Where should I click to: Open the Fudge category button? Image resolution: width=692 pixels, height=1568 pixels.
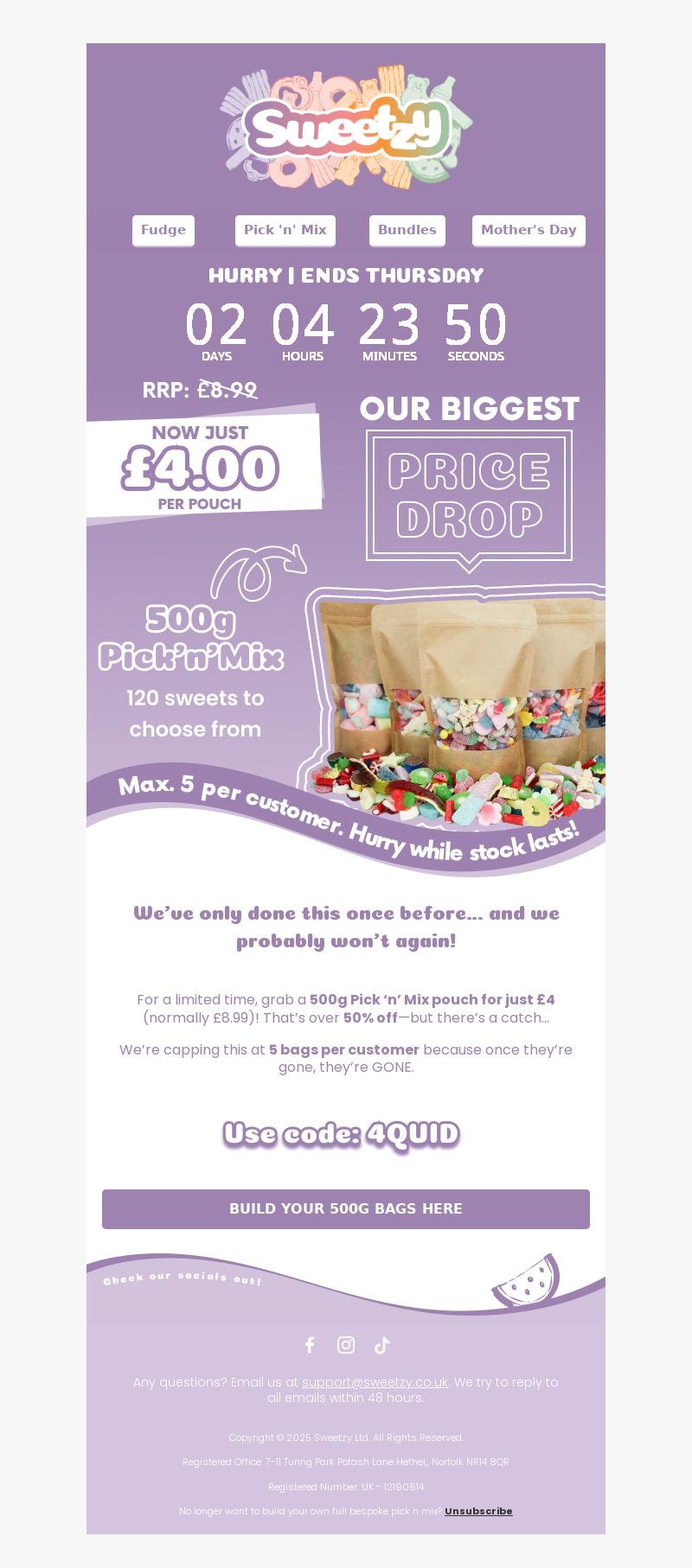pos(163,230)
